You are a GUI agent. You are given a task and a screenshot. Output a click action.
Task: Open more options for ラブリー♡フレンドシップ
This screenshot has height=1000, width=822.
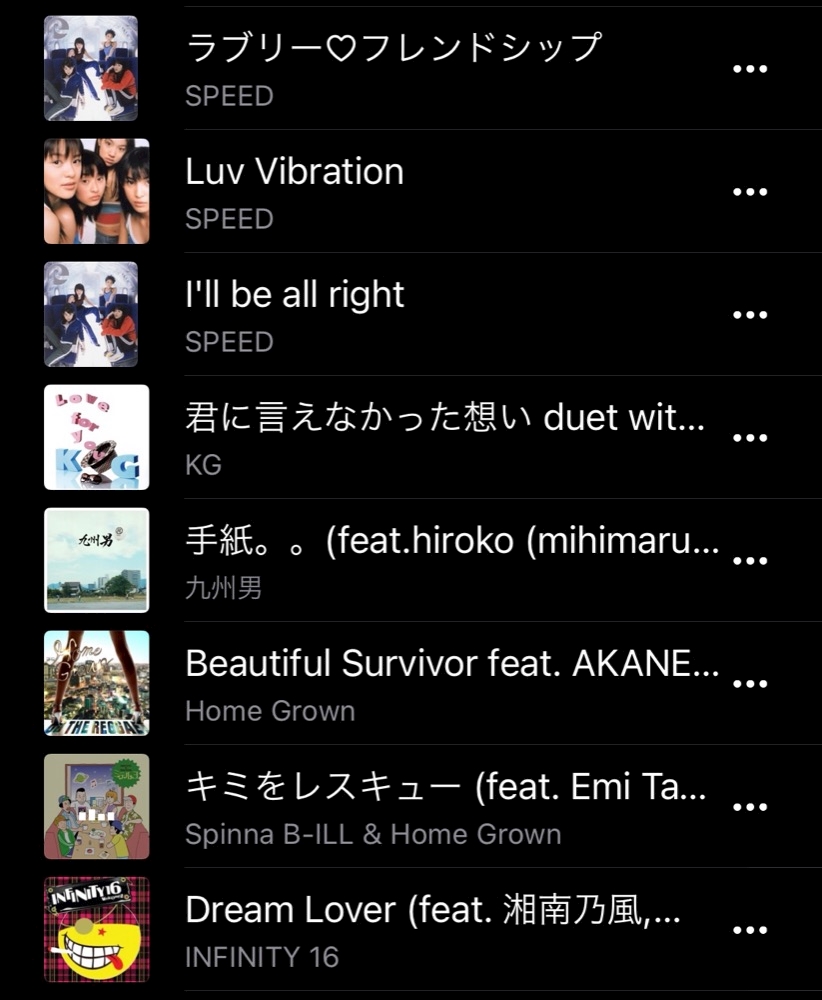click(x=750, y=69)
